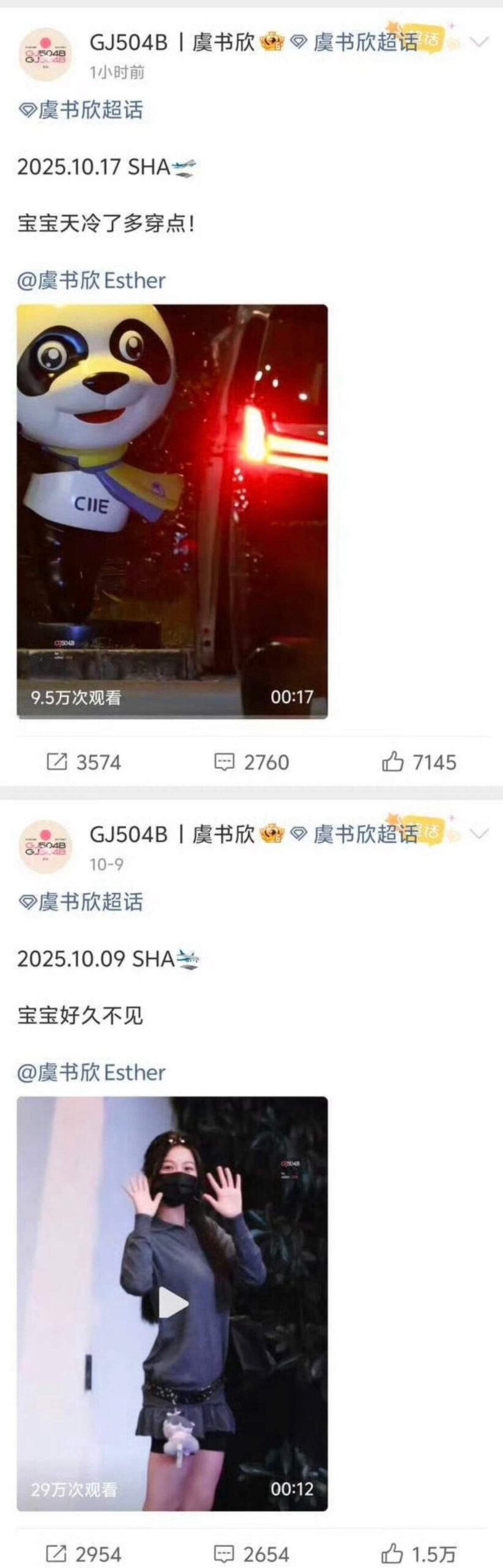Like the 2025.10.09 post with 1.5万 likes
The height and width of the screenshot is (1568, 503).
pyautogui.click(x=419, y=1554)
